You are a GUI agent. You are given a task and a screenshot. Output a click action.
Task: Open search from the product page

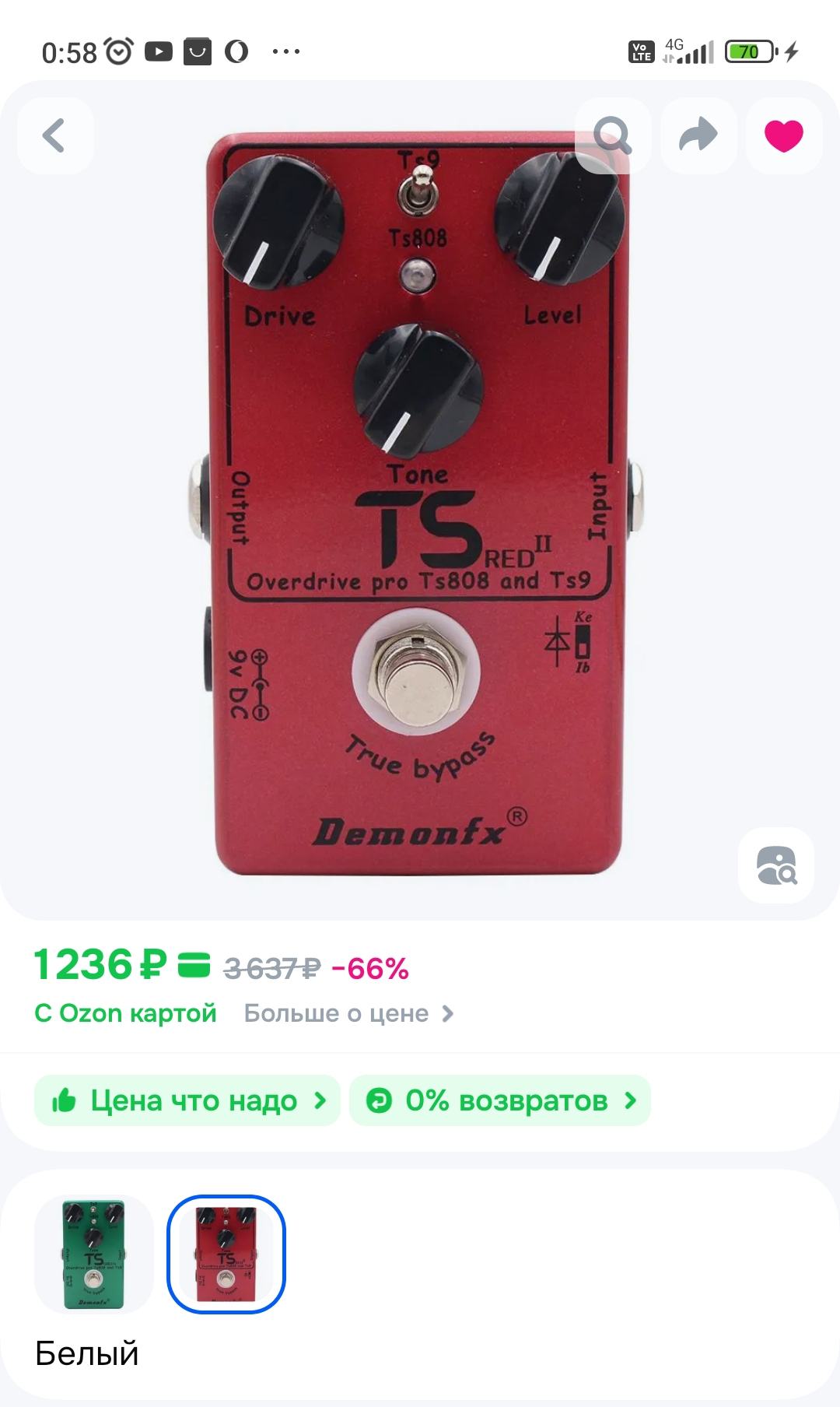(x=613, y=136)
